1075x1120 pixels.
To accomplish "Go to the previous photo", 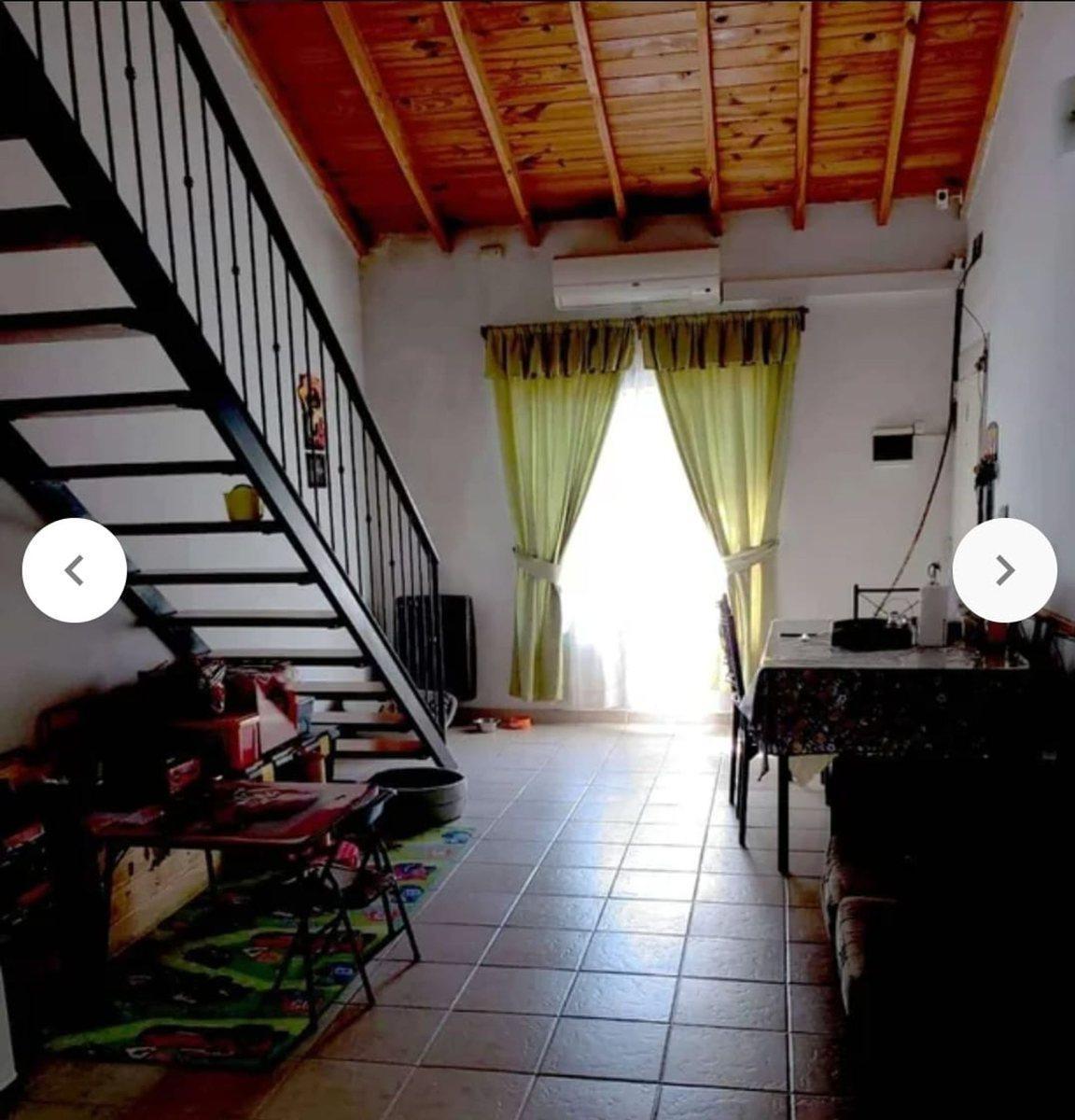I will click(75, 570).
